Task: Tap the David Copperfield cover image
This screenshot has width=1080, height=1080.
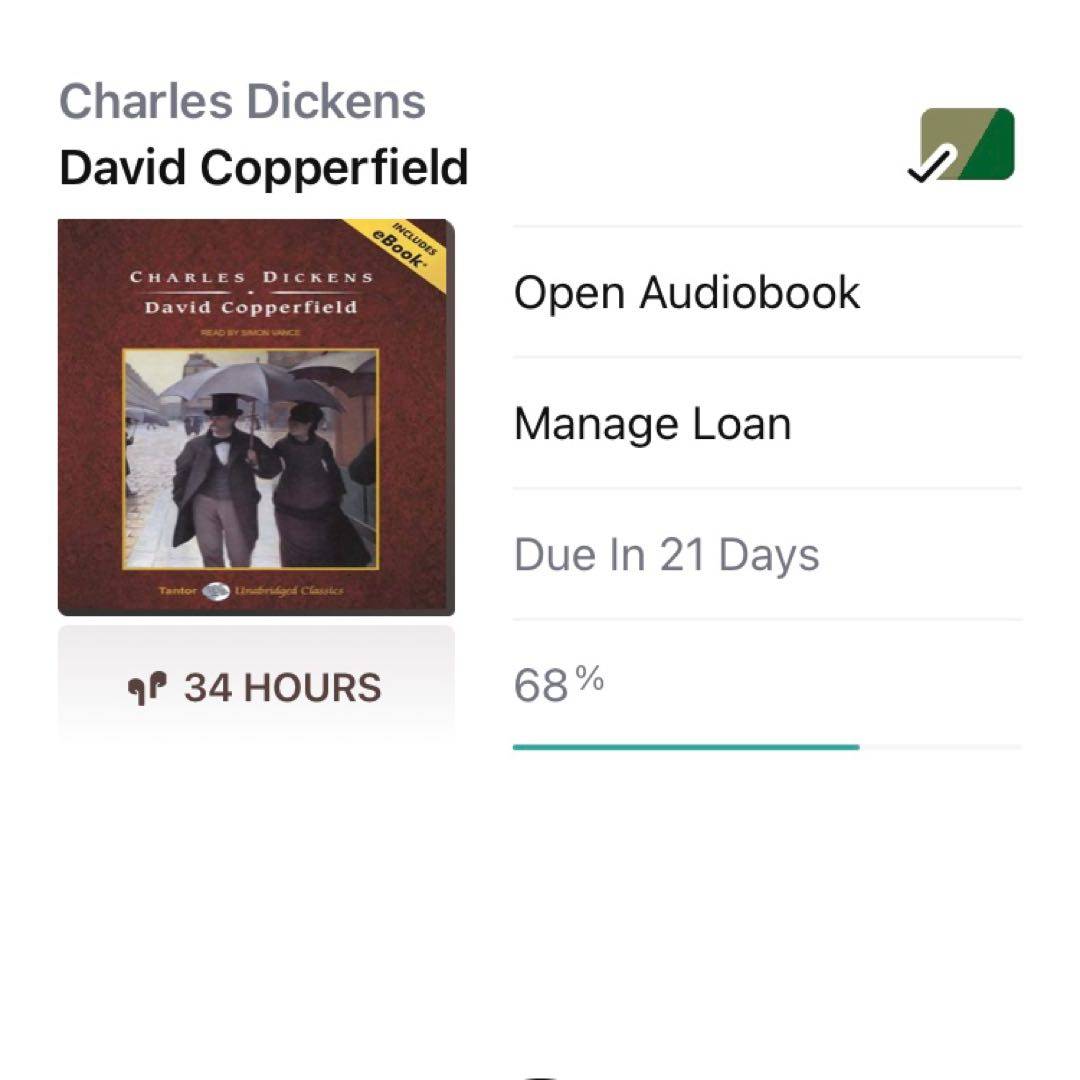Action: 256,417
